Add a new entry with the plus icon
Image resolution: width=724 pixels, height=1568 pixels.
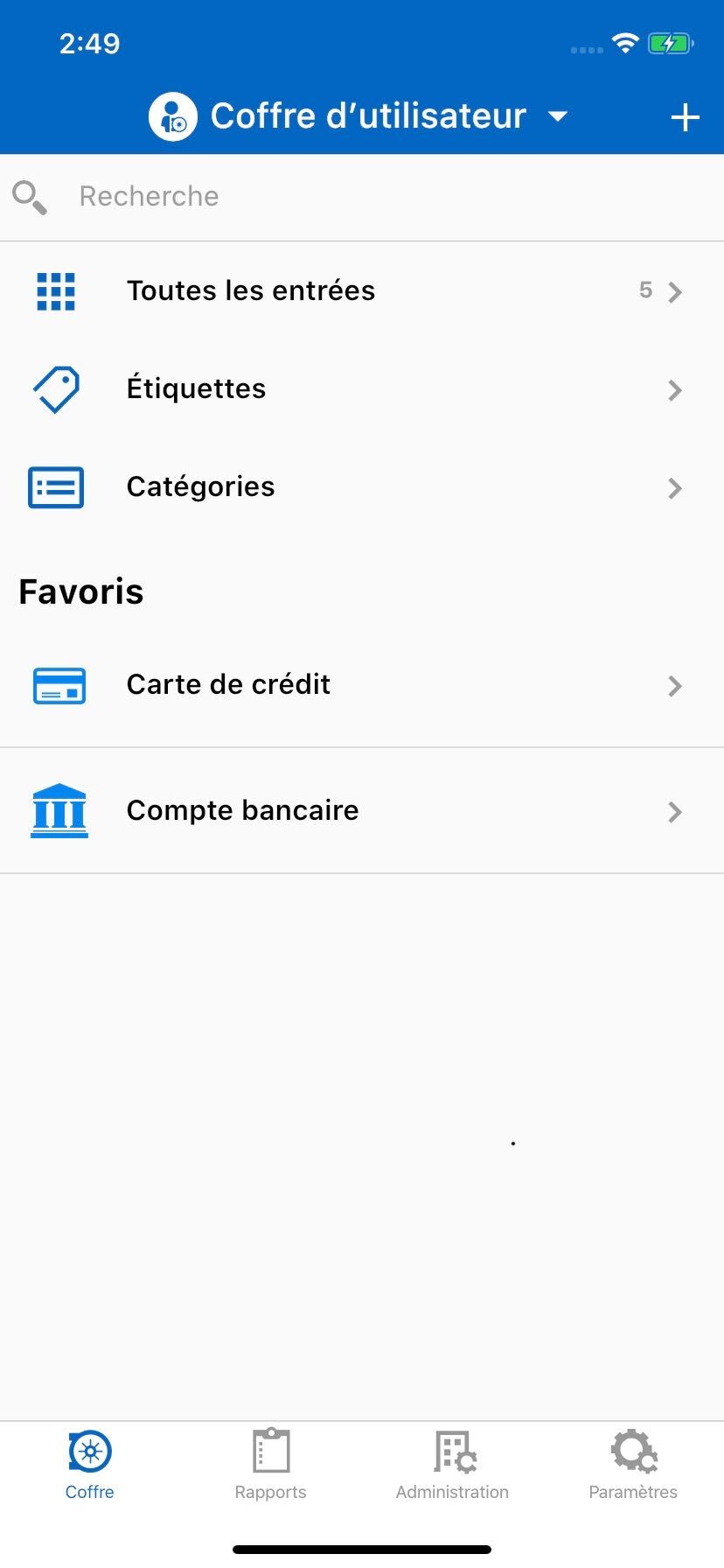(685, 117)
